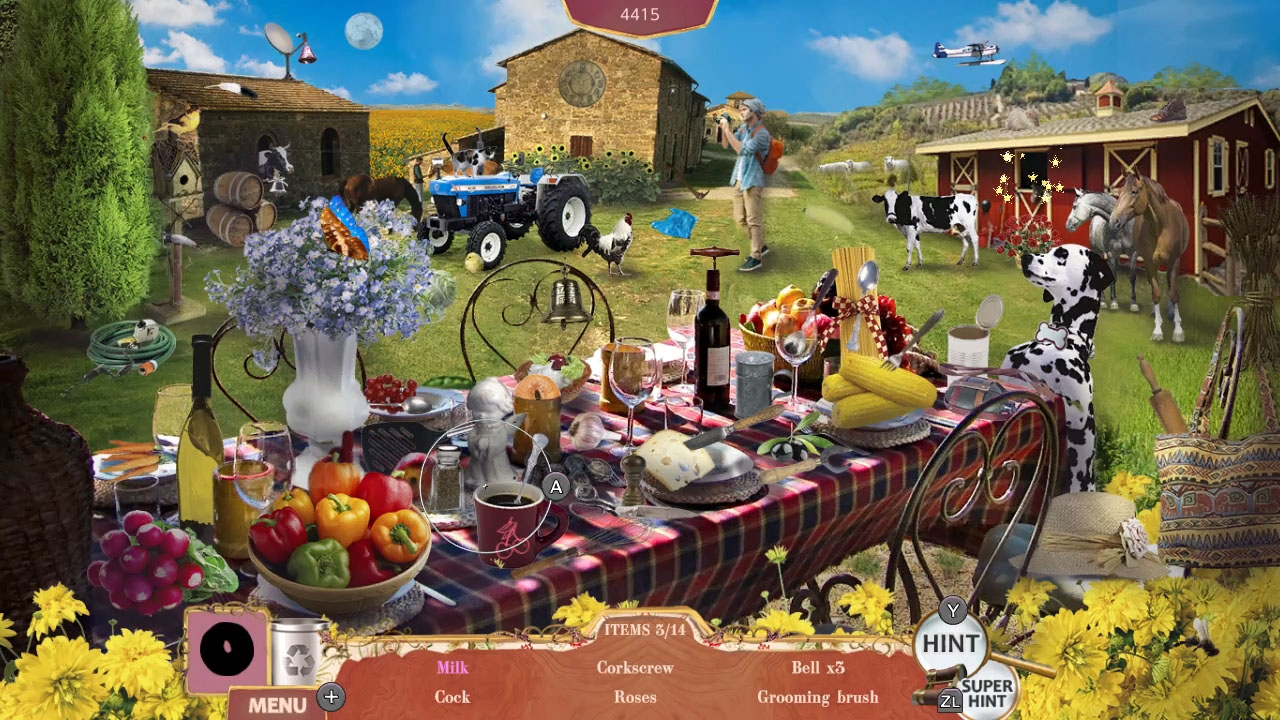Tap the recycle bin icon
This screenshot has width=1280, height=720.
pyautogui.click(x=298, y=654)
